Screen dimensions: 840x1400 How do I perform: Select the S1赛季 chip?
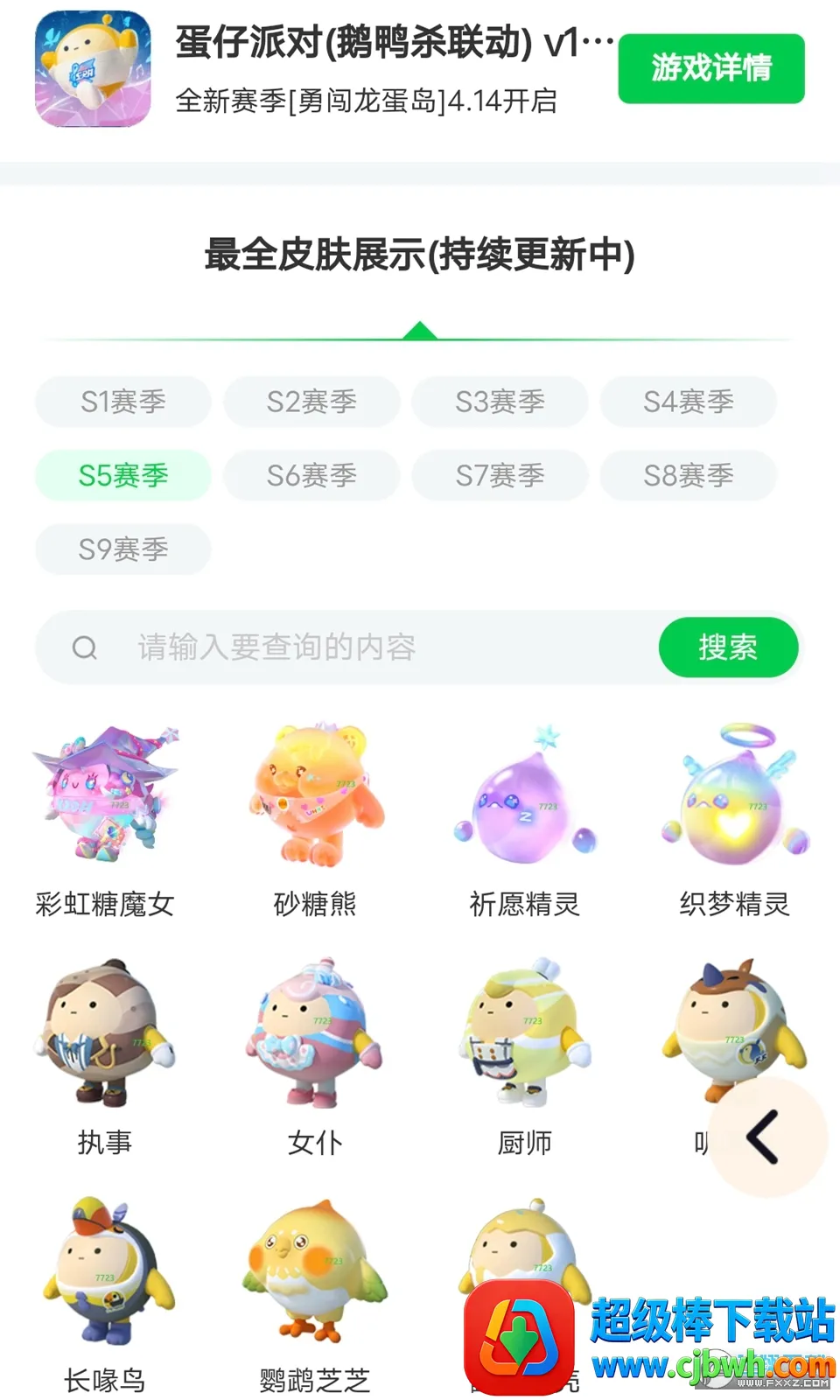coord(123,402)
